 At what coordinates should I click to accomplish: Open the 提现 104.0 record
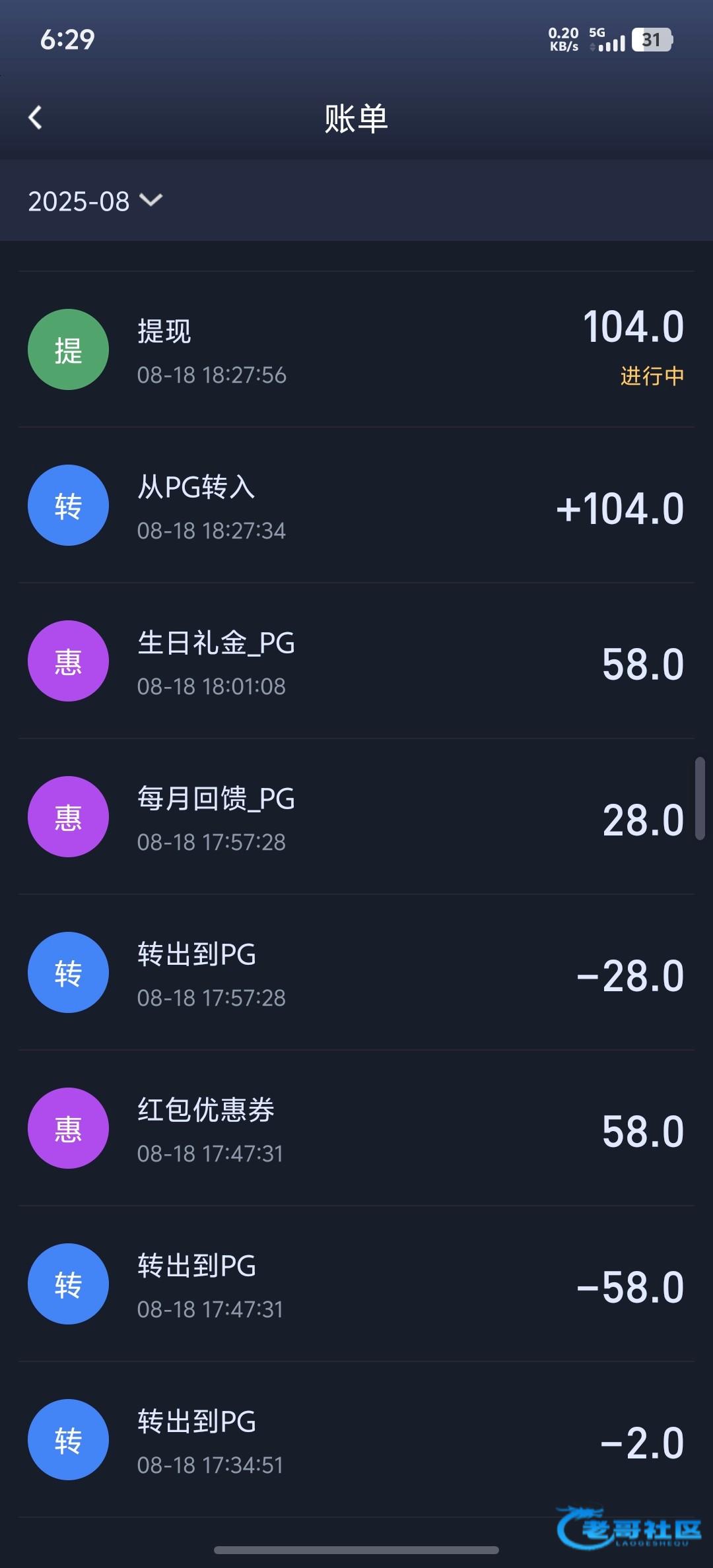coord(356,350)
